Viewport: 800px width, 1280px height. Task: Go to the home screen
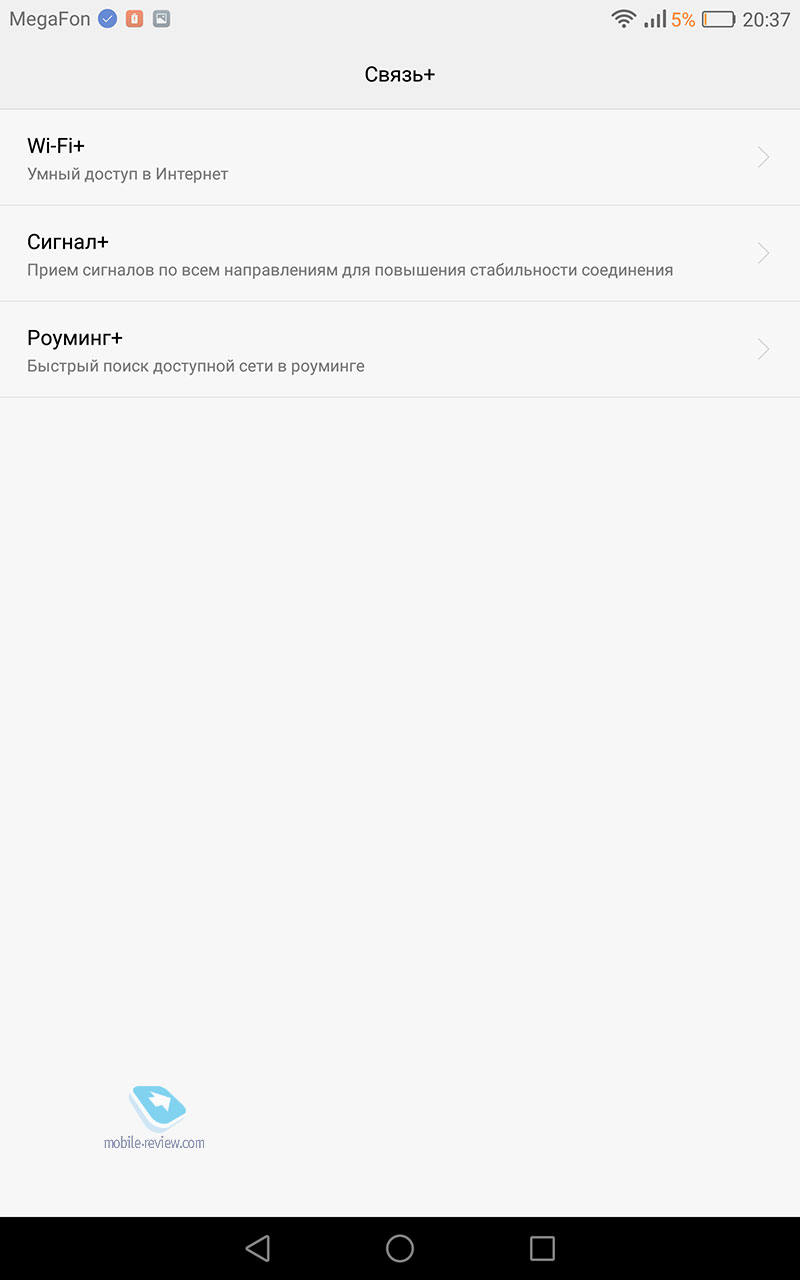coord(400,1247)
